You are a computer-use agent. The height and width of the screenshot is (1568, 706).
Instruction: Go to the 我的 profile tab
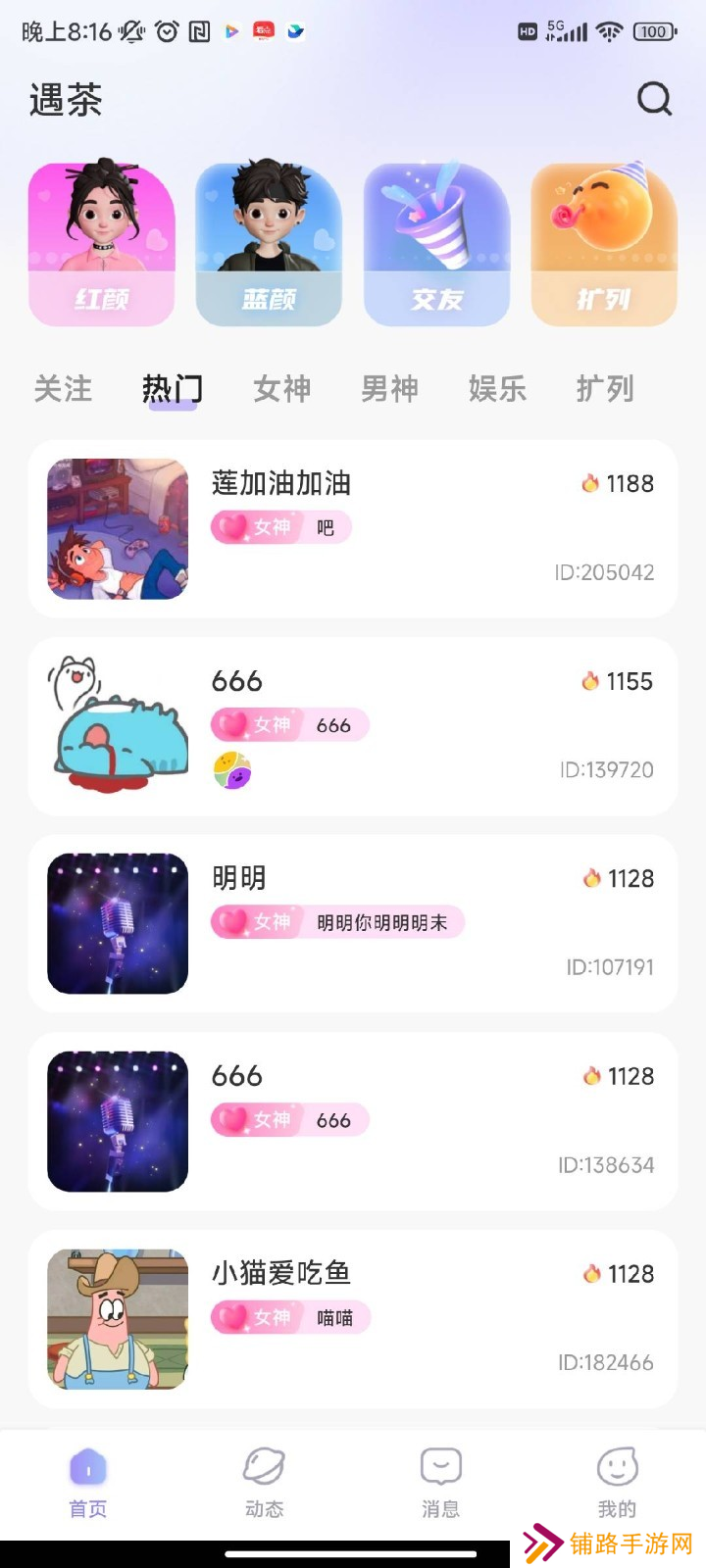[617, 1483]
